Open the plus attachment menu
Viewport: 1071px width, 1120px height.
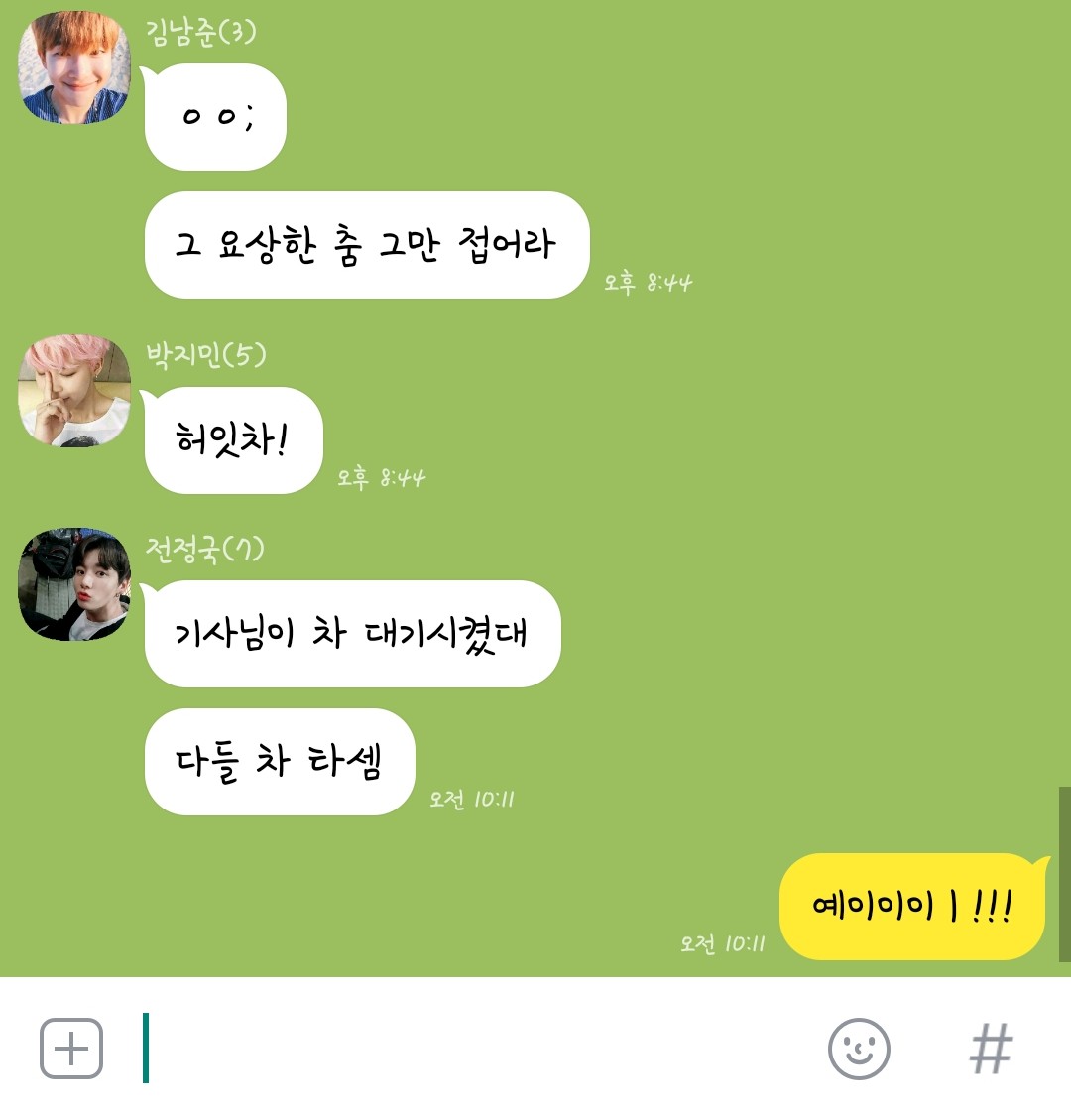coord(71,1049)
